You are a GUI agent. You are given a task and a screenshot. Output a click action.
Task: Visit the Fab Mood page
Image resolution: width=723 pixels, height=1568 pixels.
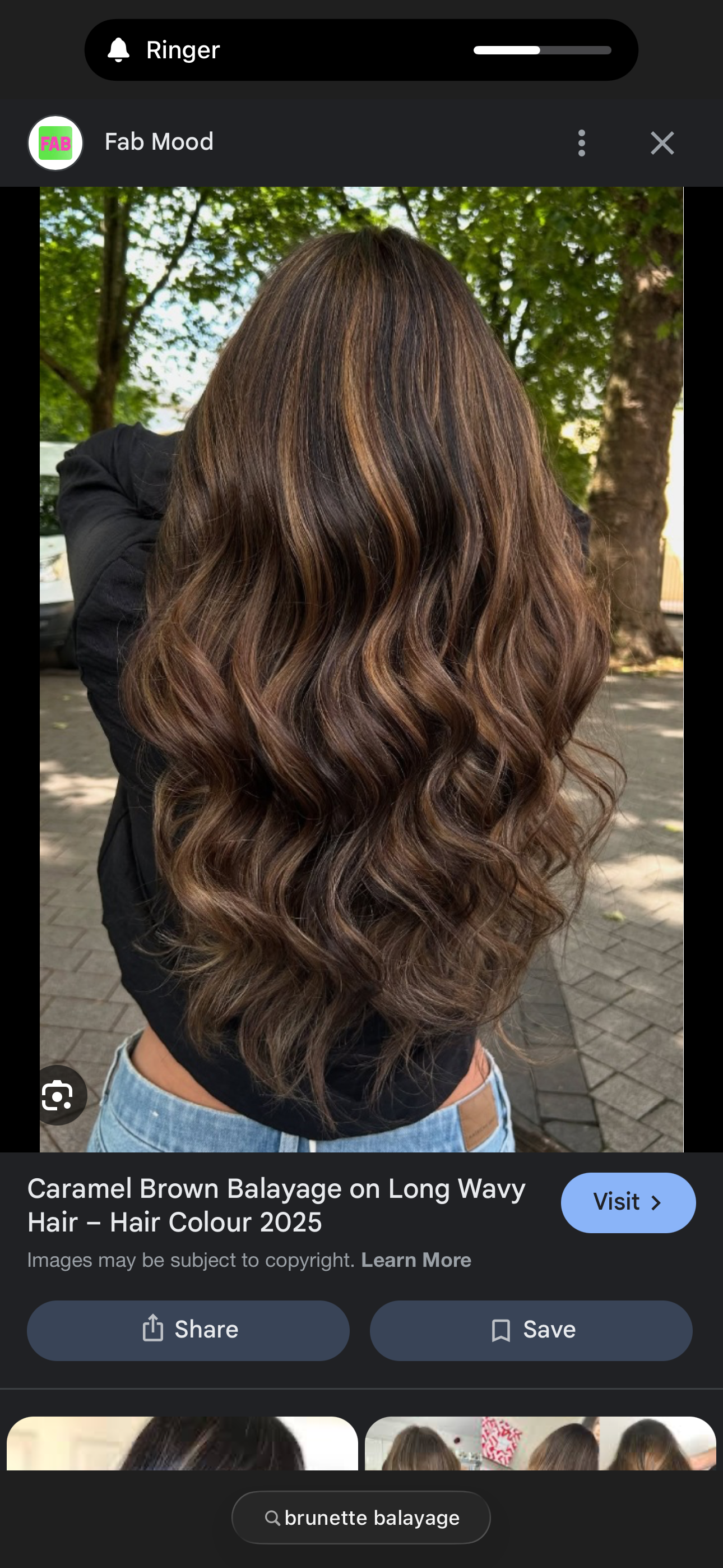[x=628, y=1203]
